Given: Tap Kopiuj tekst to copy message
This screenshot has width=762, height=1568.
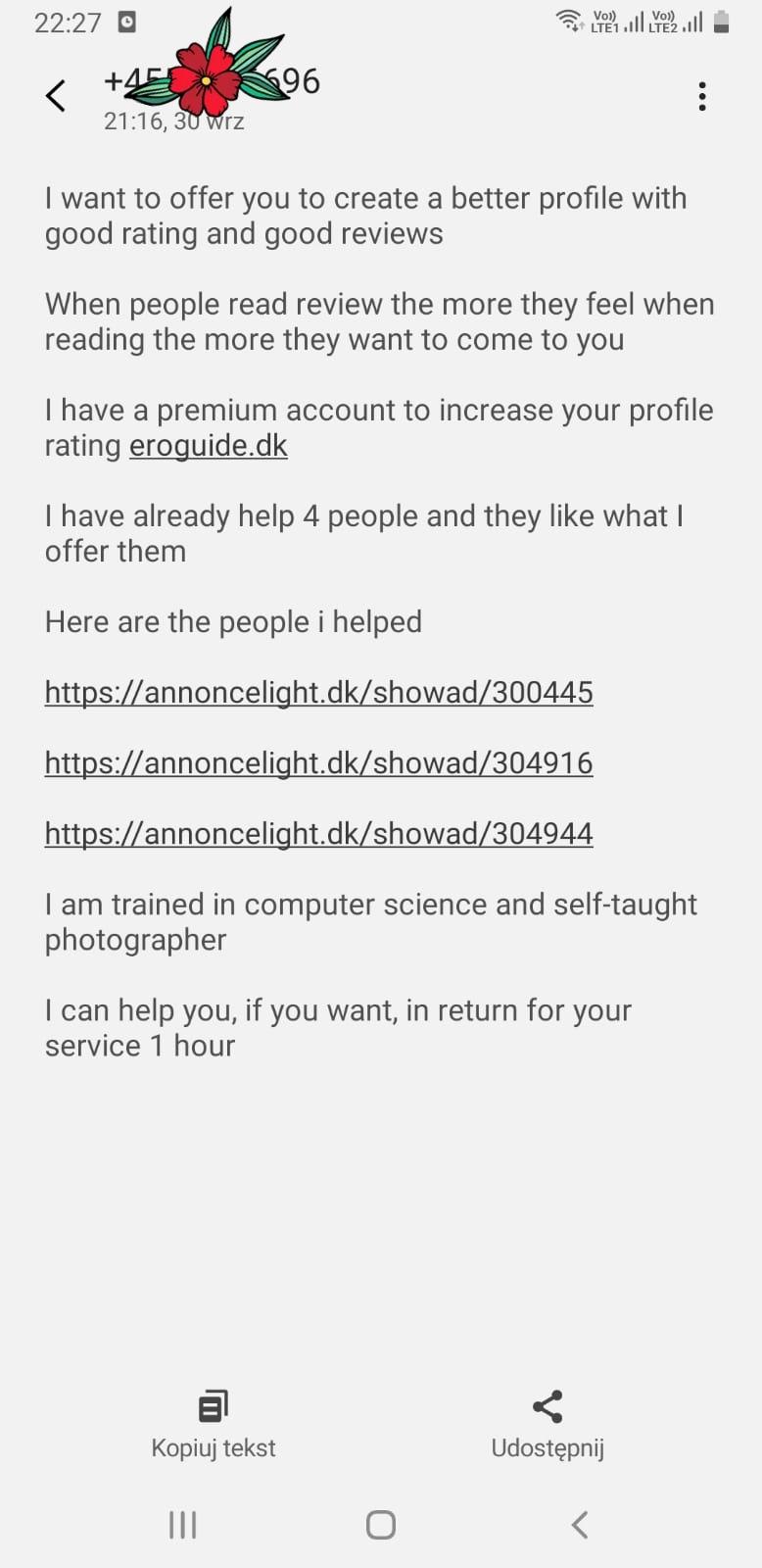Looking at the screenshot, I should tap(214, 1424).
